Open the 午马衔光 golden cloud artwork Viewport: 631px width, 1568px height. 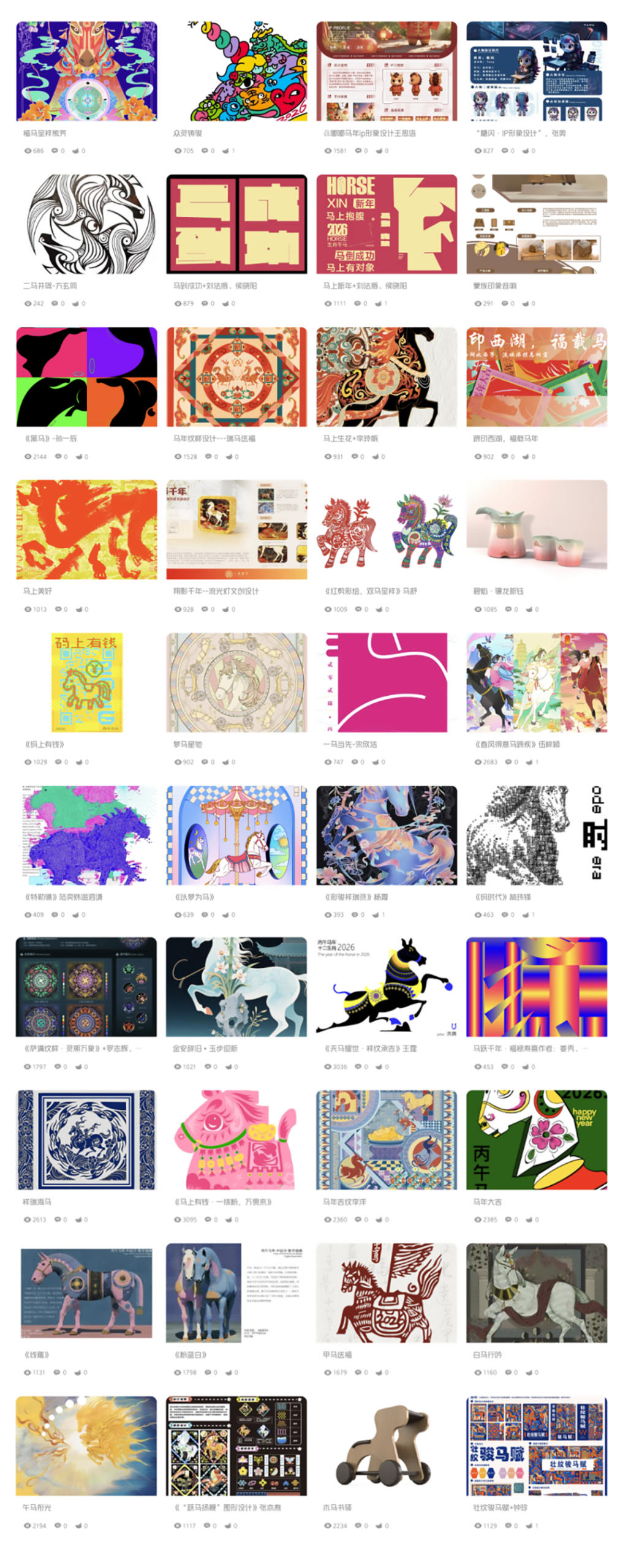coord(86,1444)
